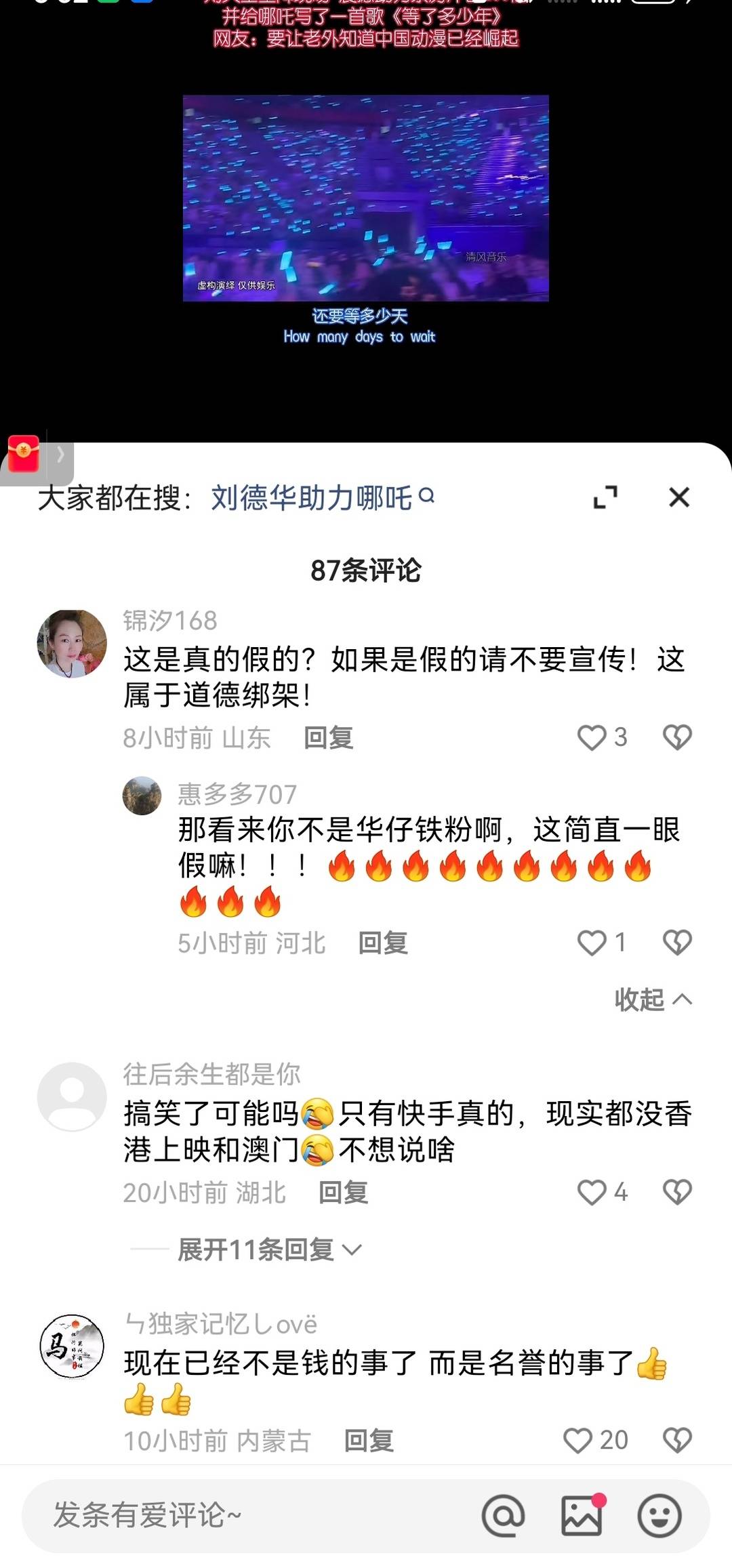Open 锦汐168's profile avatar
The width and height of the screenshot is (732, 1568).
coord(72,644)
